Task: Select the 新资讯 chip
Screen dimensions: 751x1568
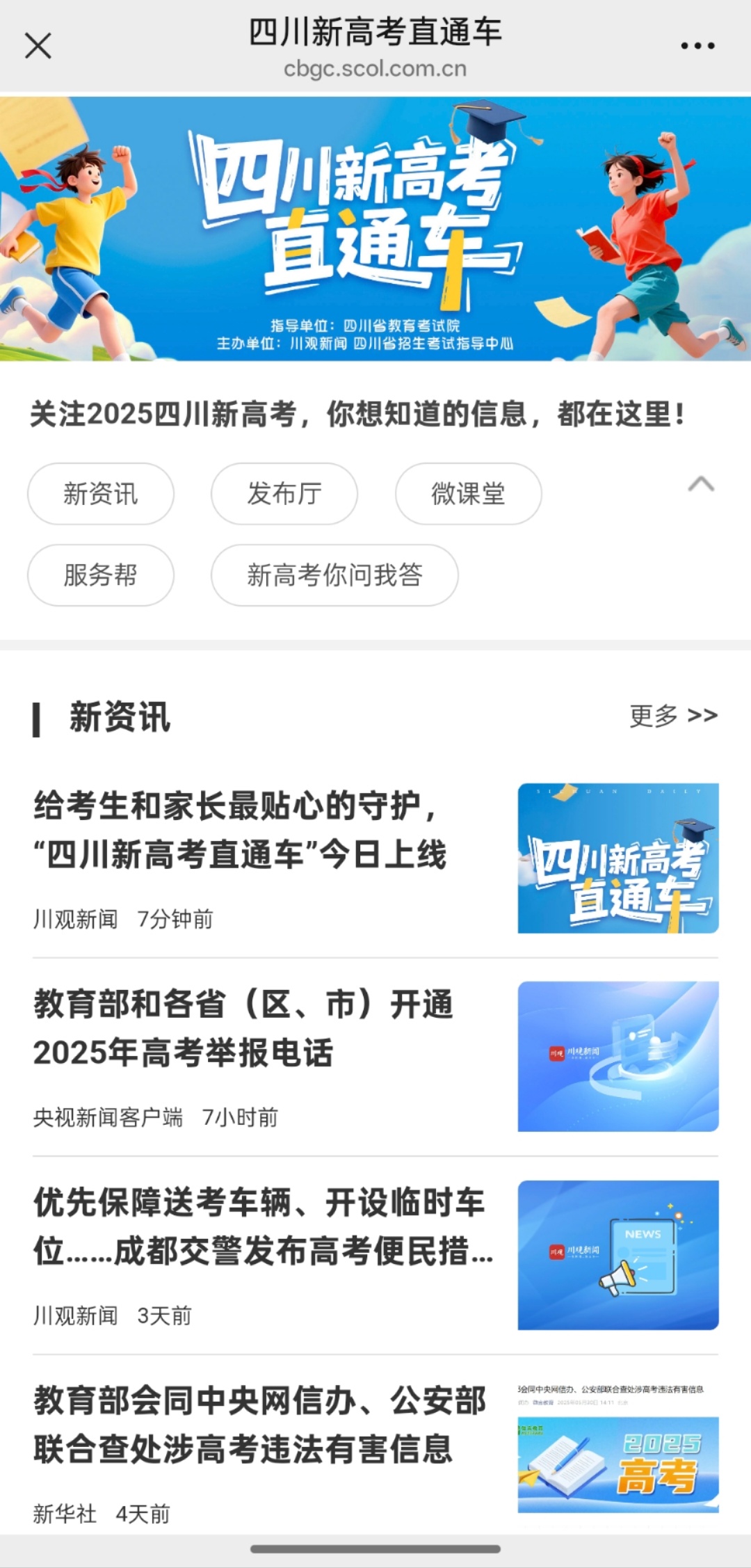Action: click(101, 494)
